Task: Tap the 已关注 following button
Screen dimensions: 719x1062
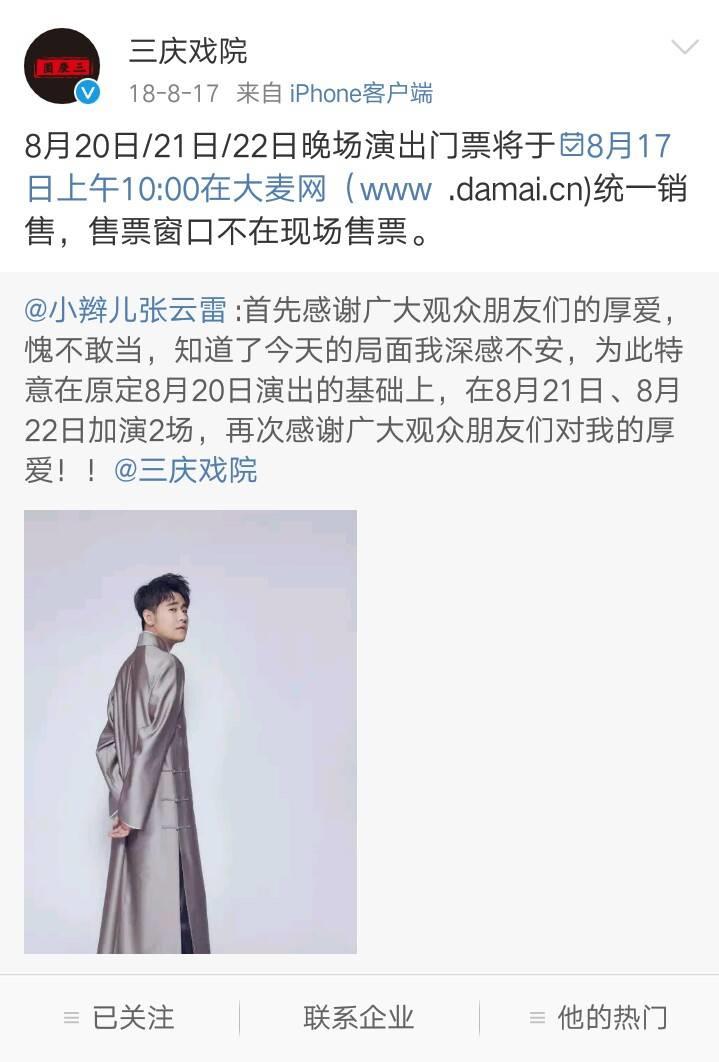Action: pos(119,1018)
